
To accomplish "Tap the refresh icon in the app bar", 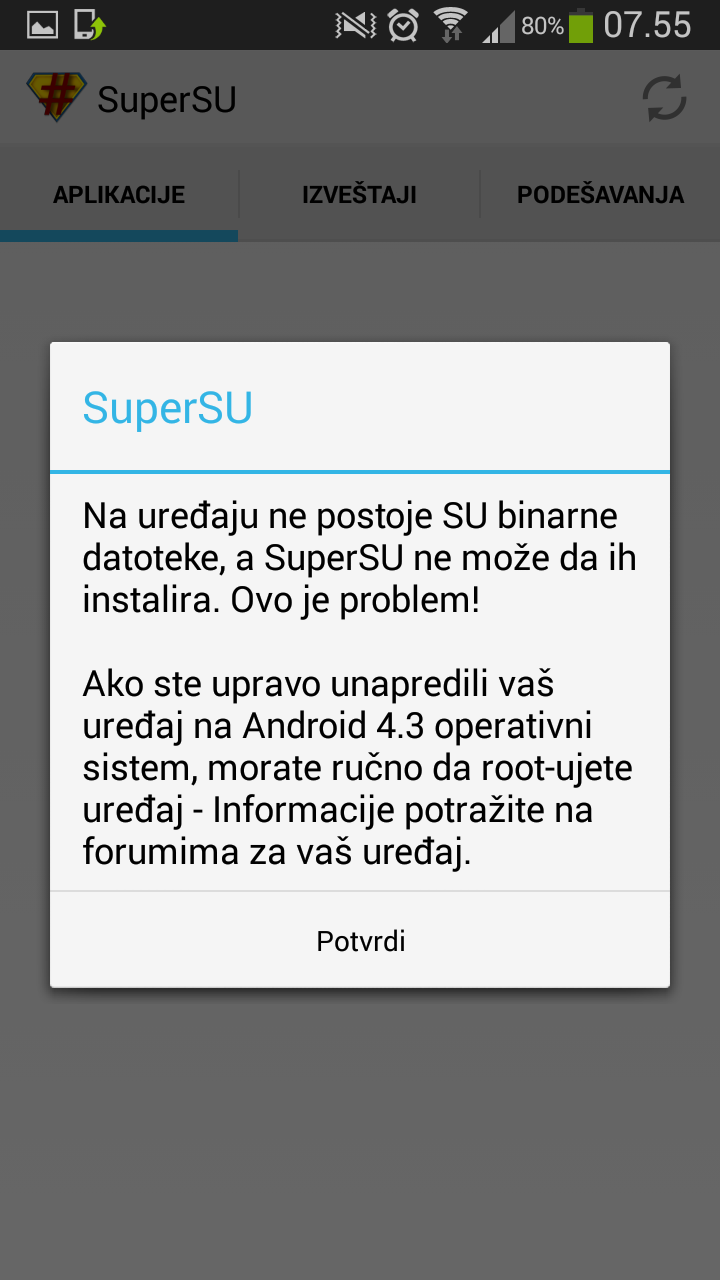I will click(664, 98).
